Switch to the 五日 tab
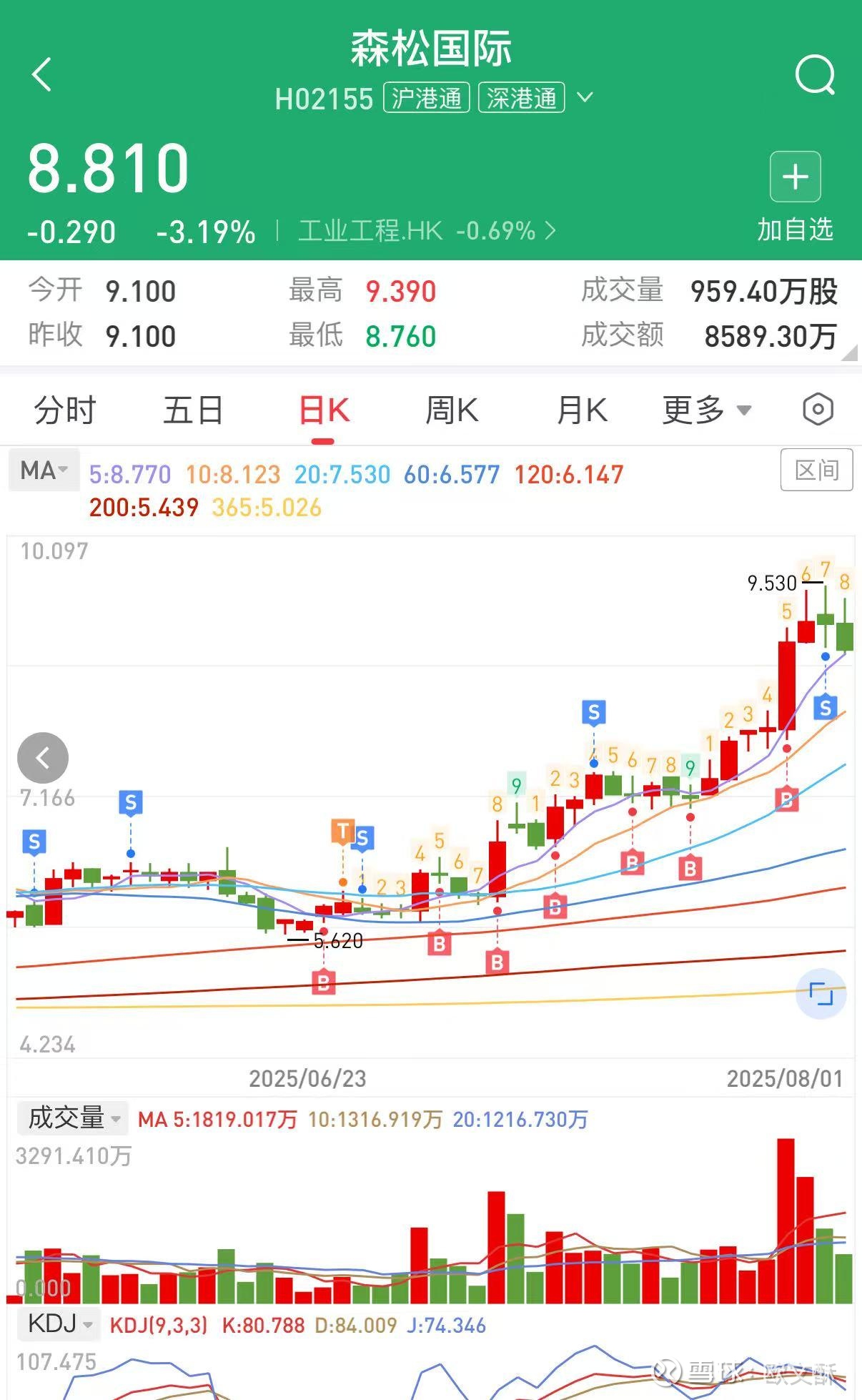The width and height of the screenshot is (862, 1400). pos(194,410)
